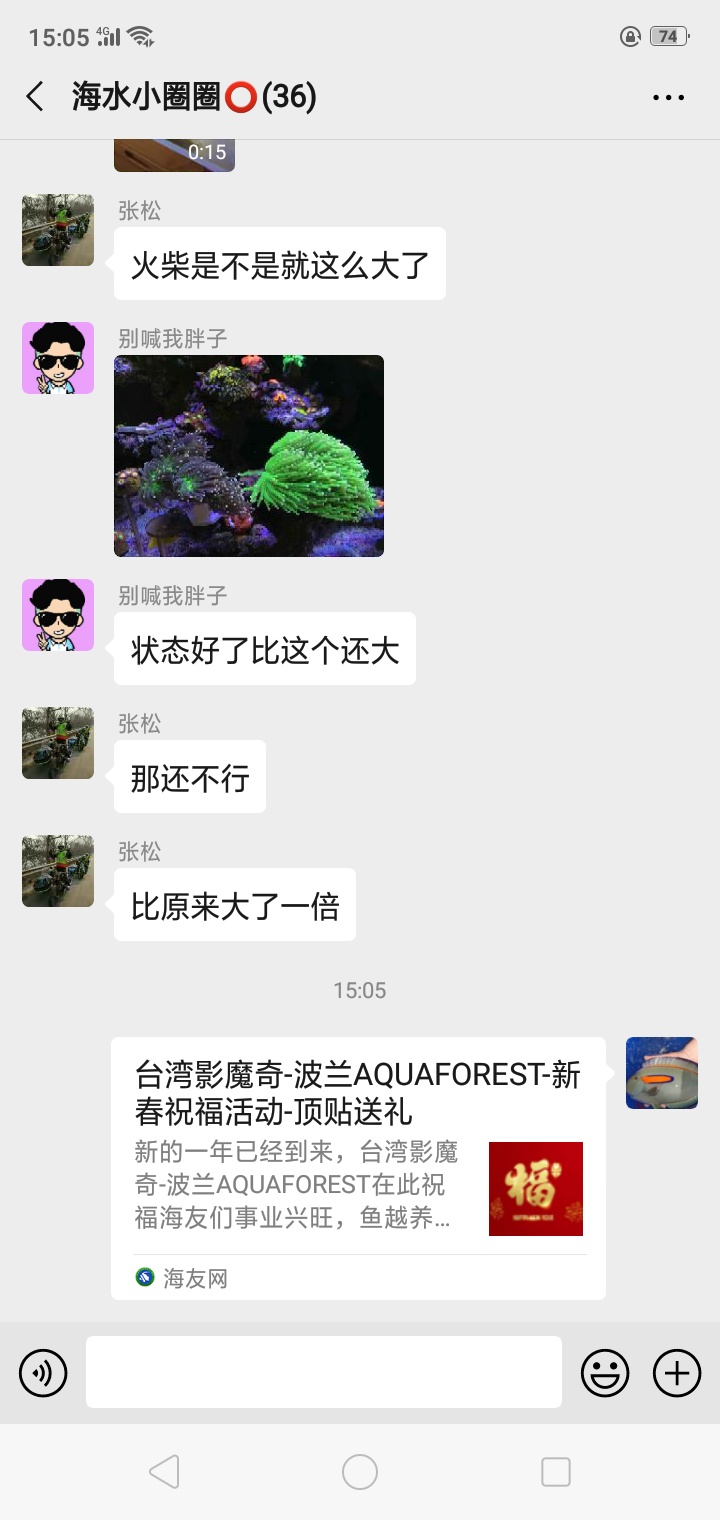Open your own avatar next to the shared link
Screen dimensions: 720x1520
[661, 1073]
